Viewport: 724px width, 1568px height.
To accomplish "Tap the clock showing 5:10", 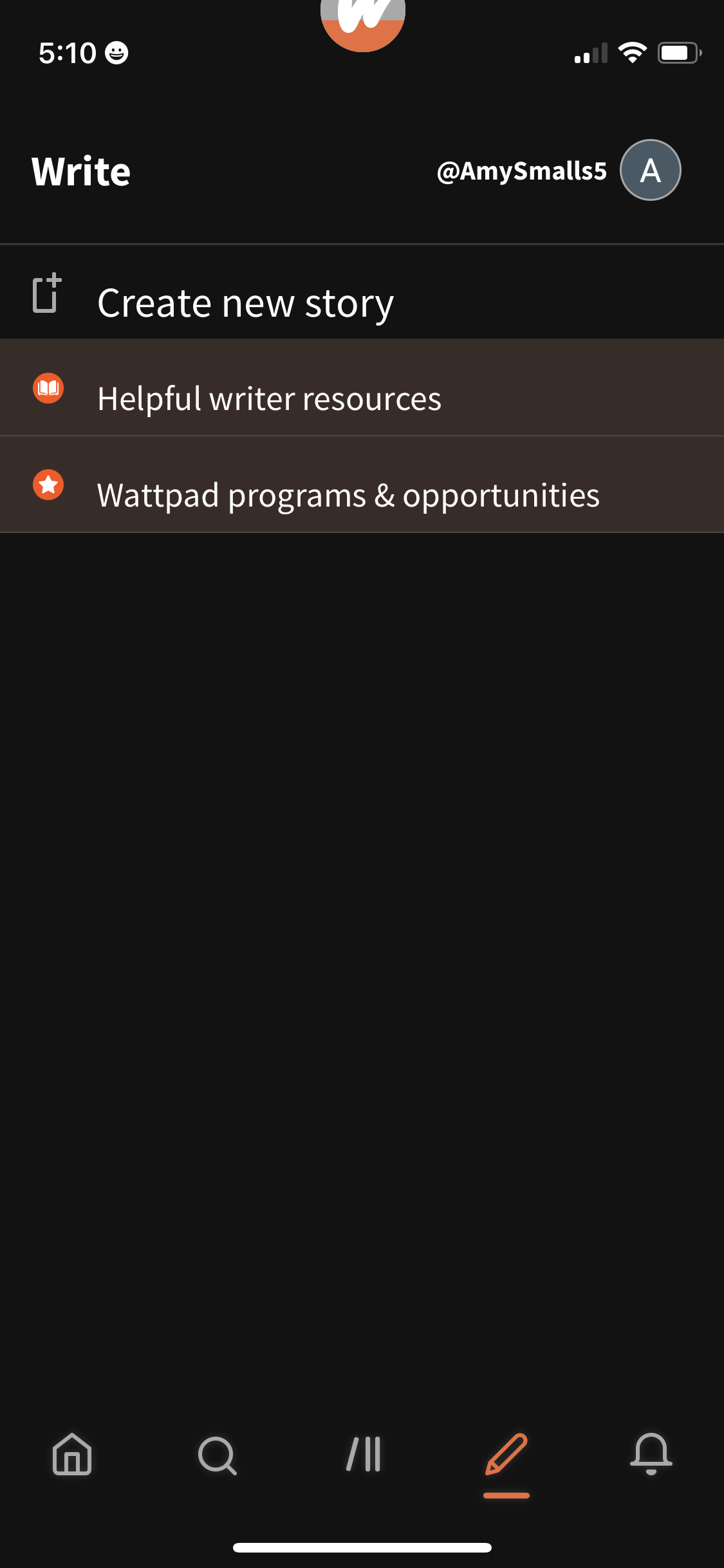I will point(66,53).
